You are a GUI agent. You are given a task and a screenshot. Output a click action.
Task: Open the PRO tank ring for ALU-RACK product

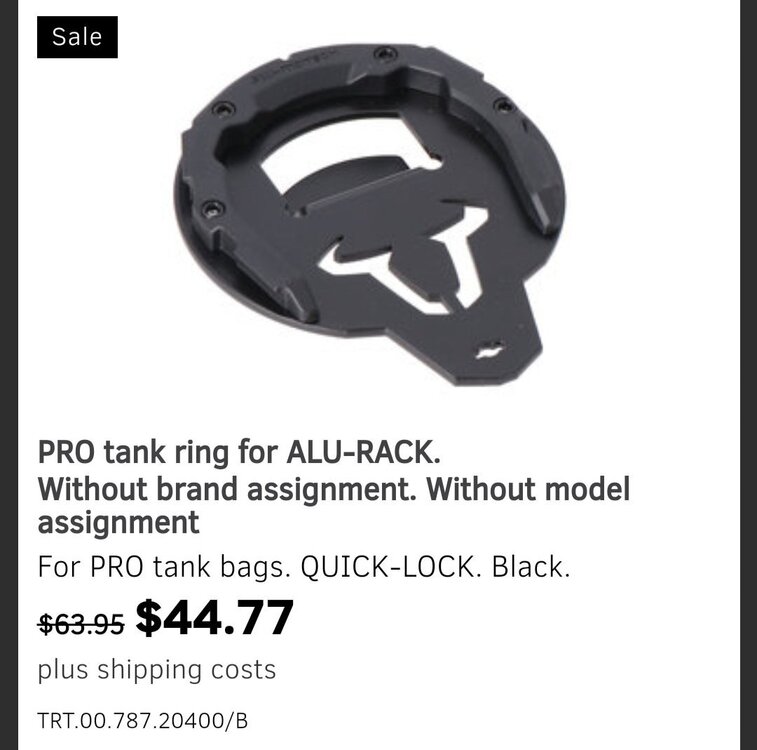(x=238, y=451)
